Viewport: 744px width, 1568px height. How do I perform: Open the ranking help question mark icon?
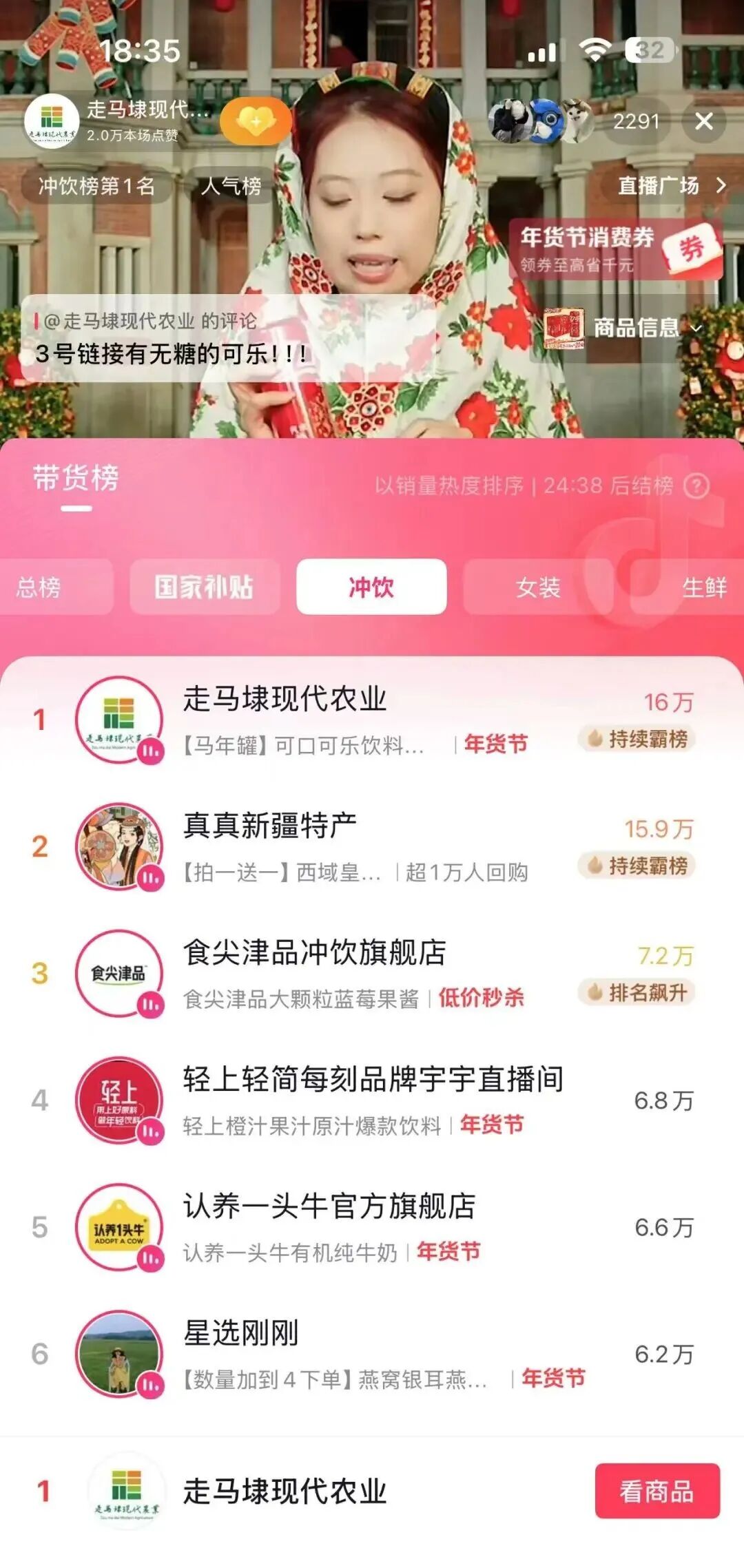pos(696,486)
